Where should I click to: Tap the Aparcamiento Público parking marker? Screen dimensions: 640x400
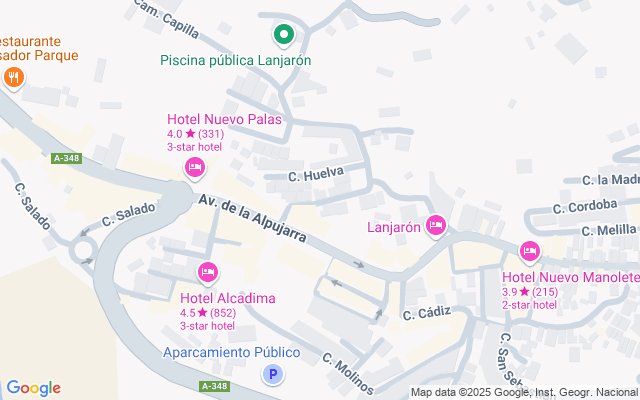click(x=272, y=376)
